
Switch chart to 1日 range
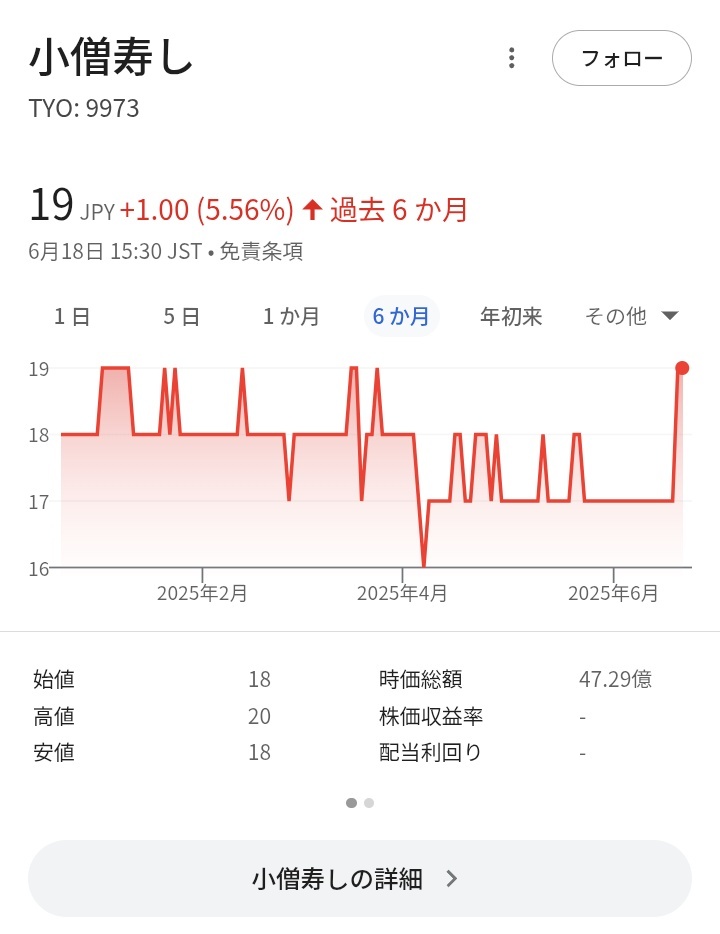pyautogui.click(x=72, y=317)
